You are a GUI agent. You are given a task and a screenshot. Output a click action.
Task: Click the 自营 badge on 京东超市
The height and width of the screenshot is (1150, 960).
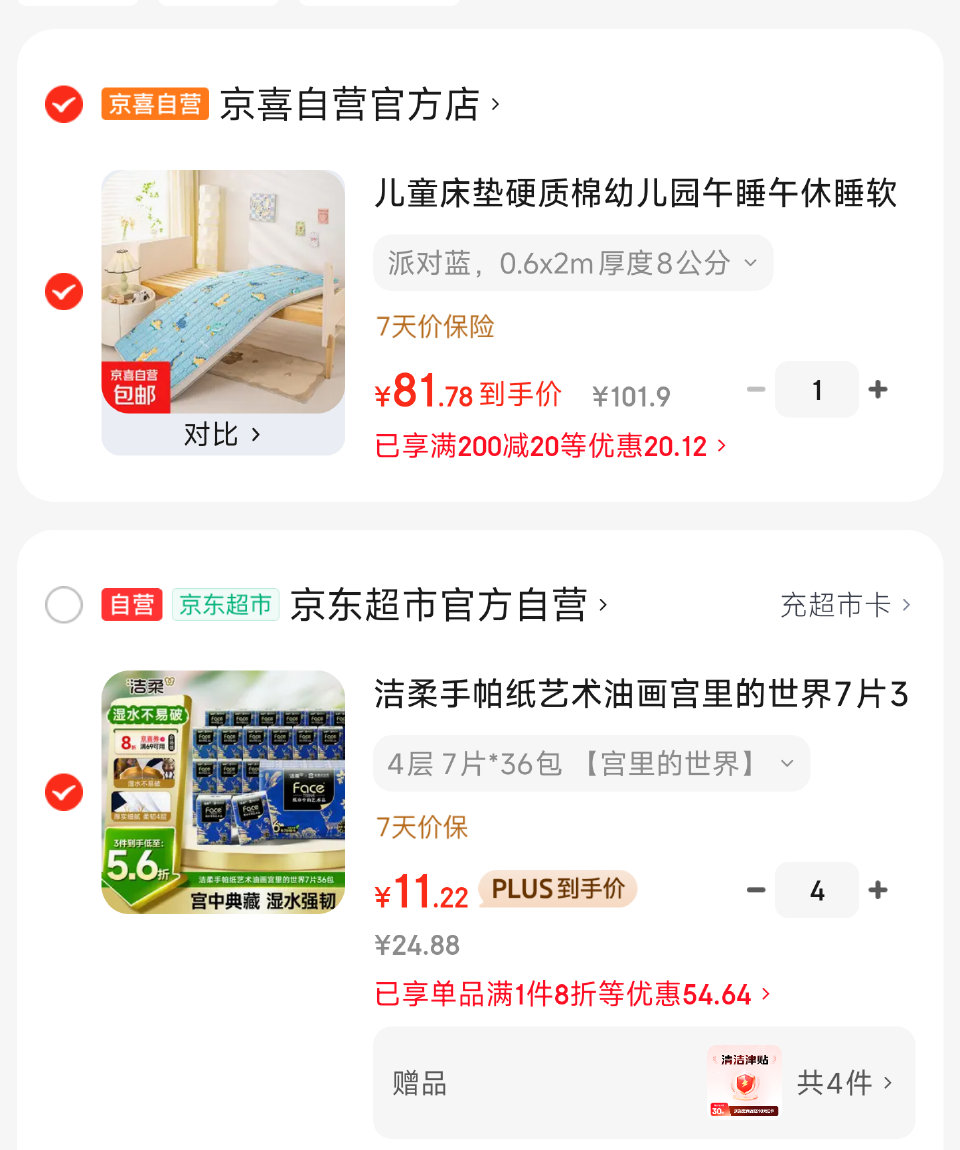[x=132, y=605]
